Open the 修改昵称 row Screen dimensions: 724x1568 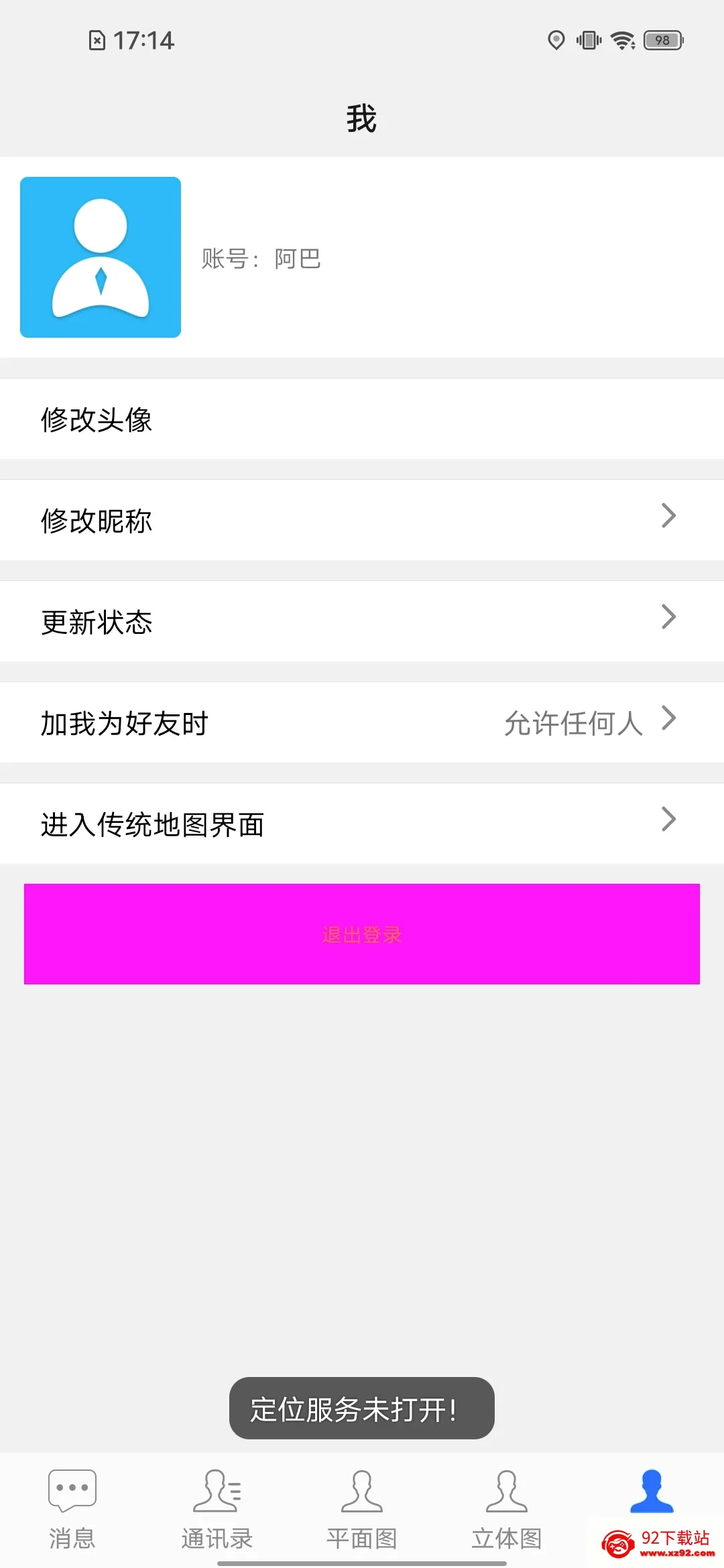pos(362,520)
